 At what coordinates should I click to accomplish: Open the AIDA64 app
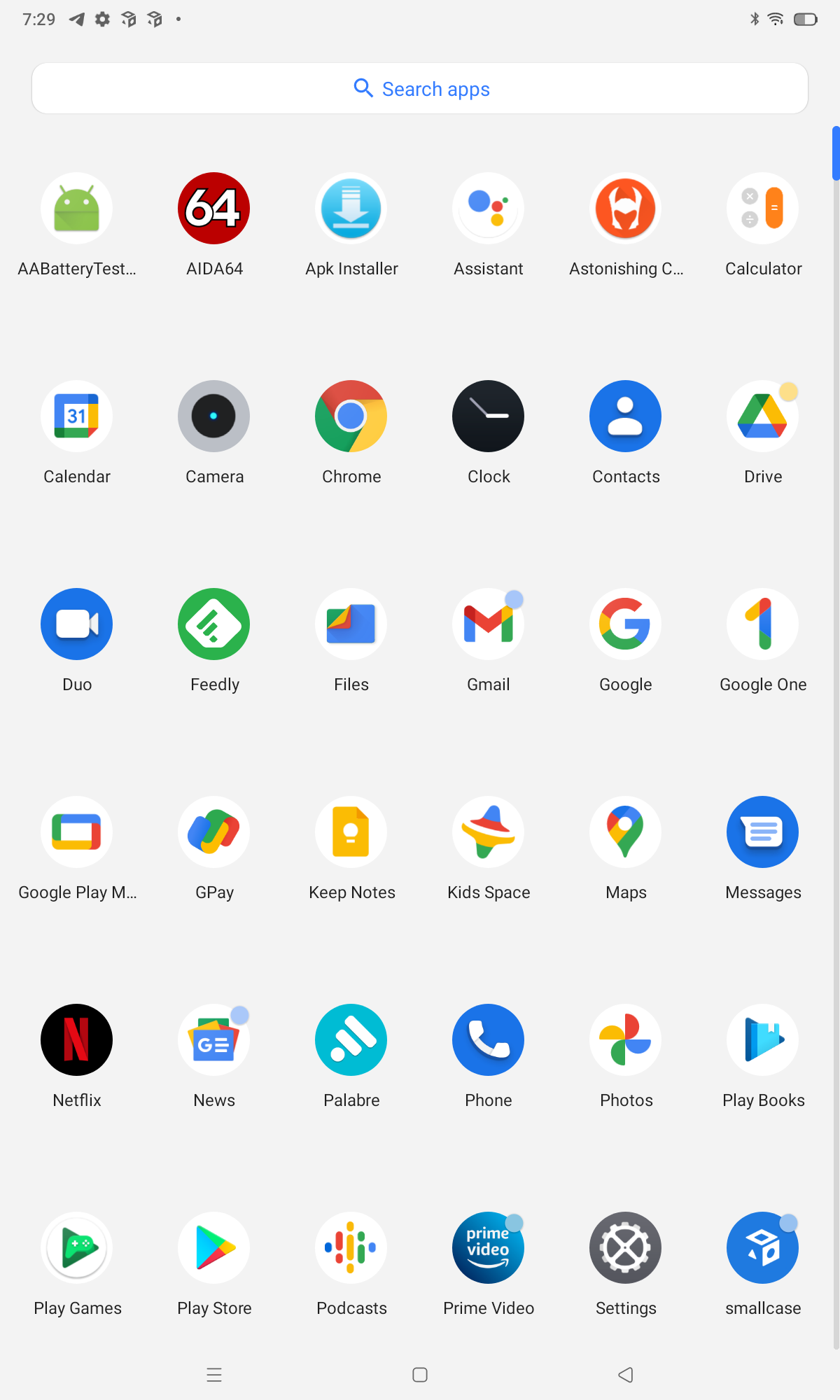pos(214,209)
